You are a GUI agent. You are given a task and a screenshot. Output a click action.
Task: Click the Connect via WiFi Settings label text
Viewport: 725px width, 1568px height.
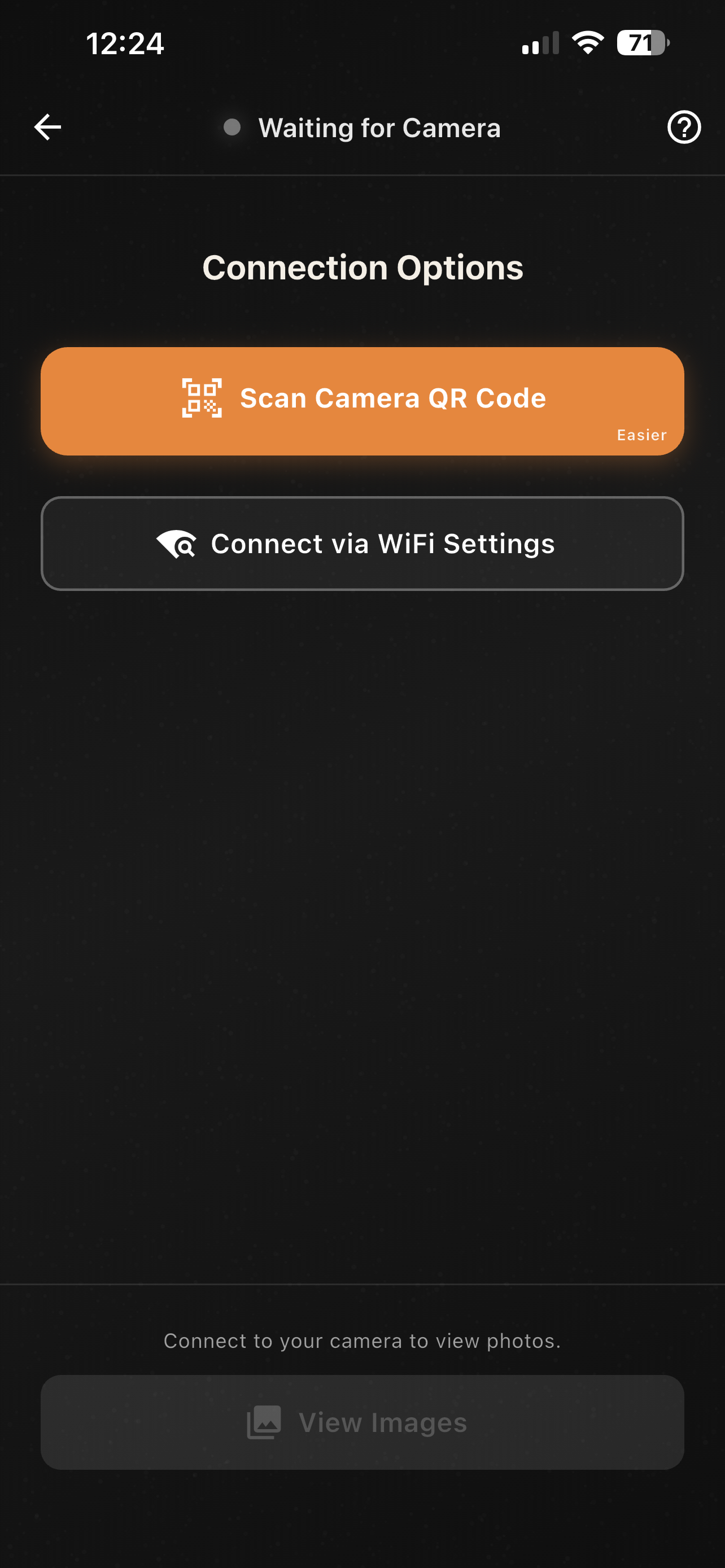(383, 544)
